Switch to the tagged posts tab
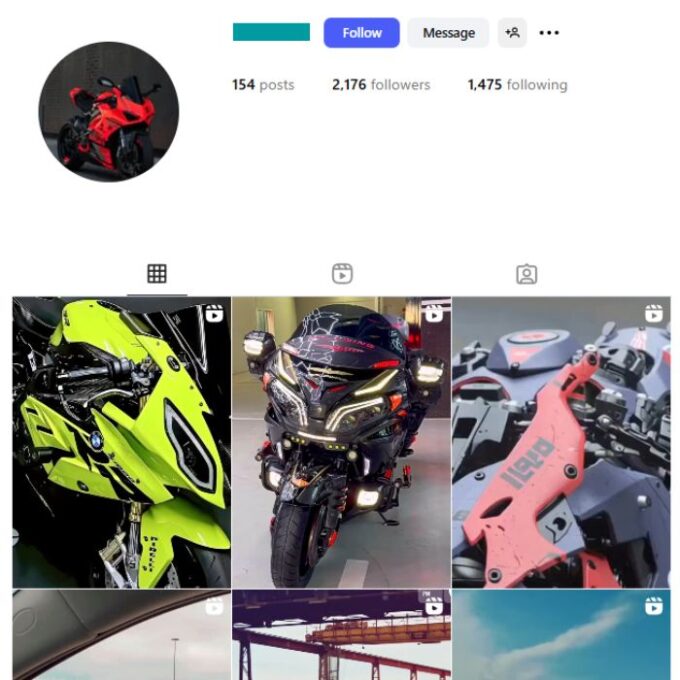 coord(527,274)
